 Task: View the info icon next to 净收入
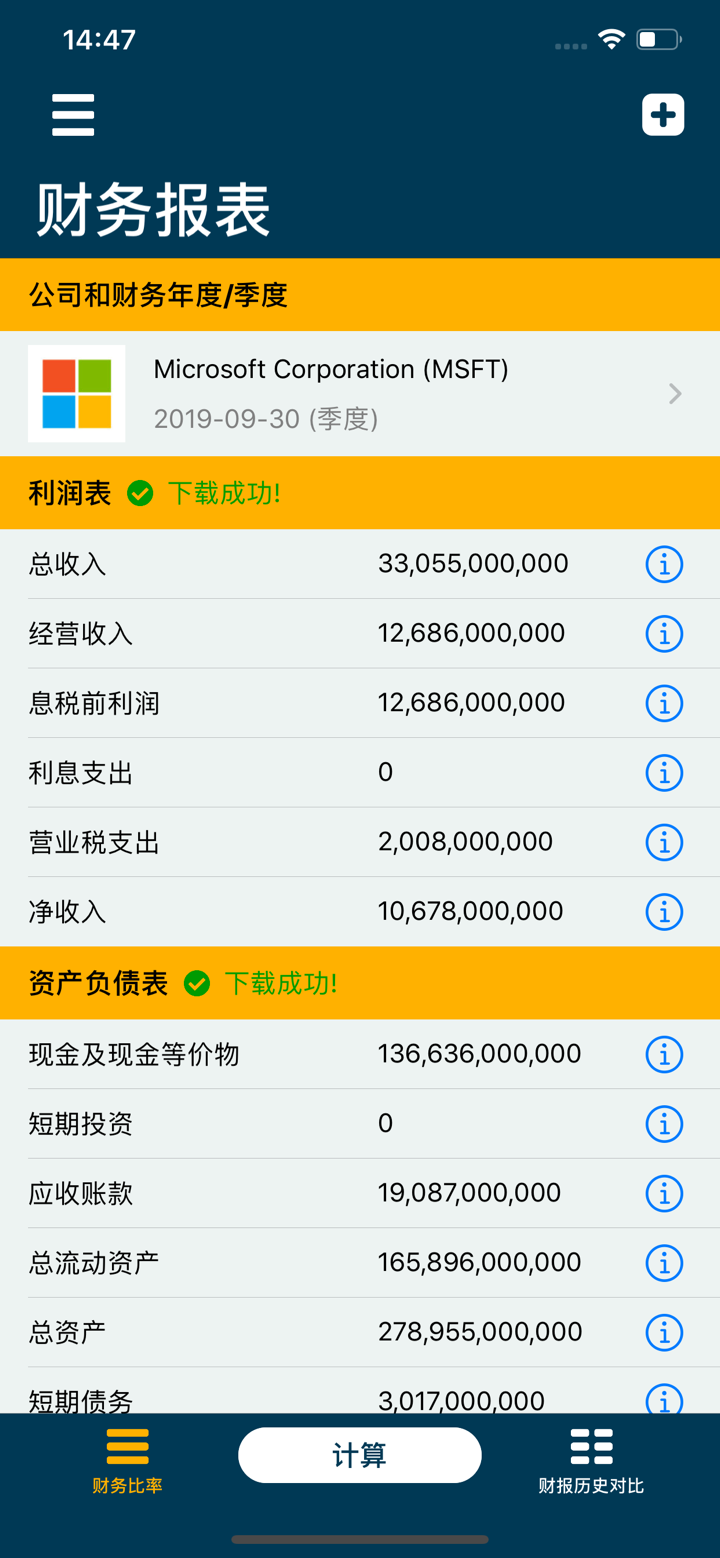click(x=663, y=911)
